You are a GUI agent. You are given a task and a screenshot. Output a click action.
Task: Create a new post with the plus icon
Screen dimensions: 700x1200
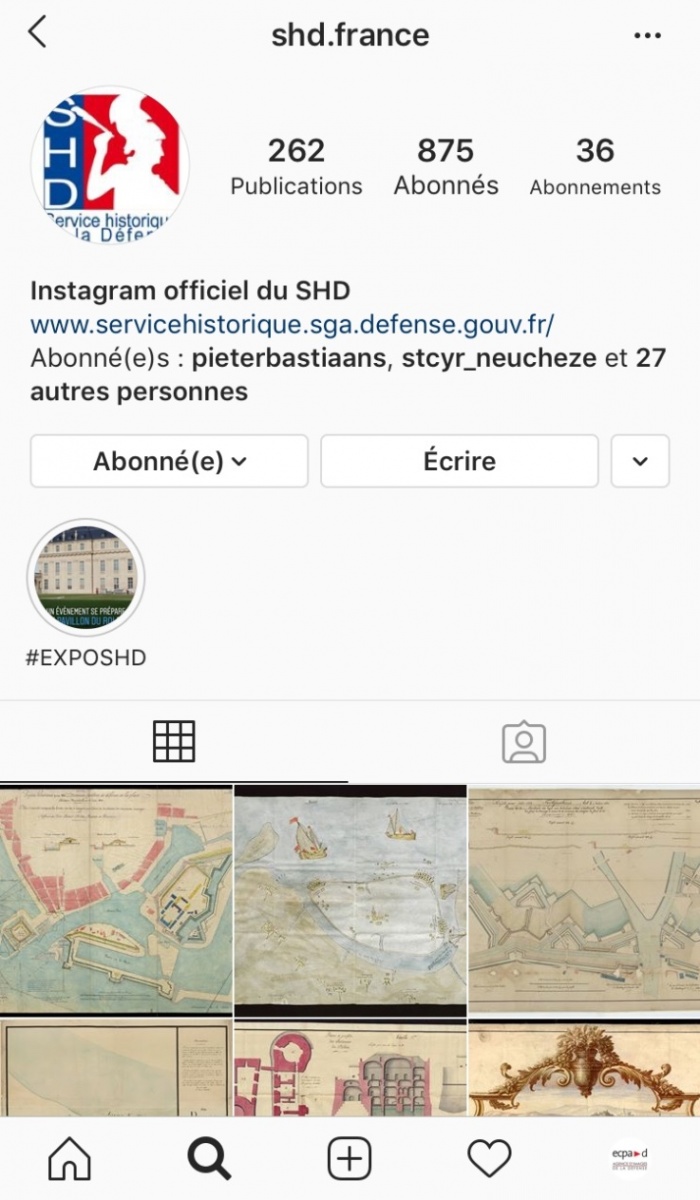pos(349,1159)
